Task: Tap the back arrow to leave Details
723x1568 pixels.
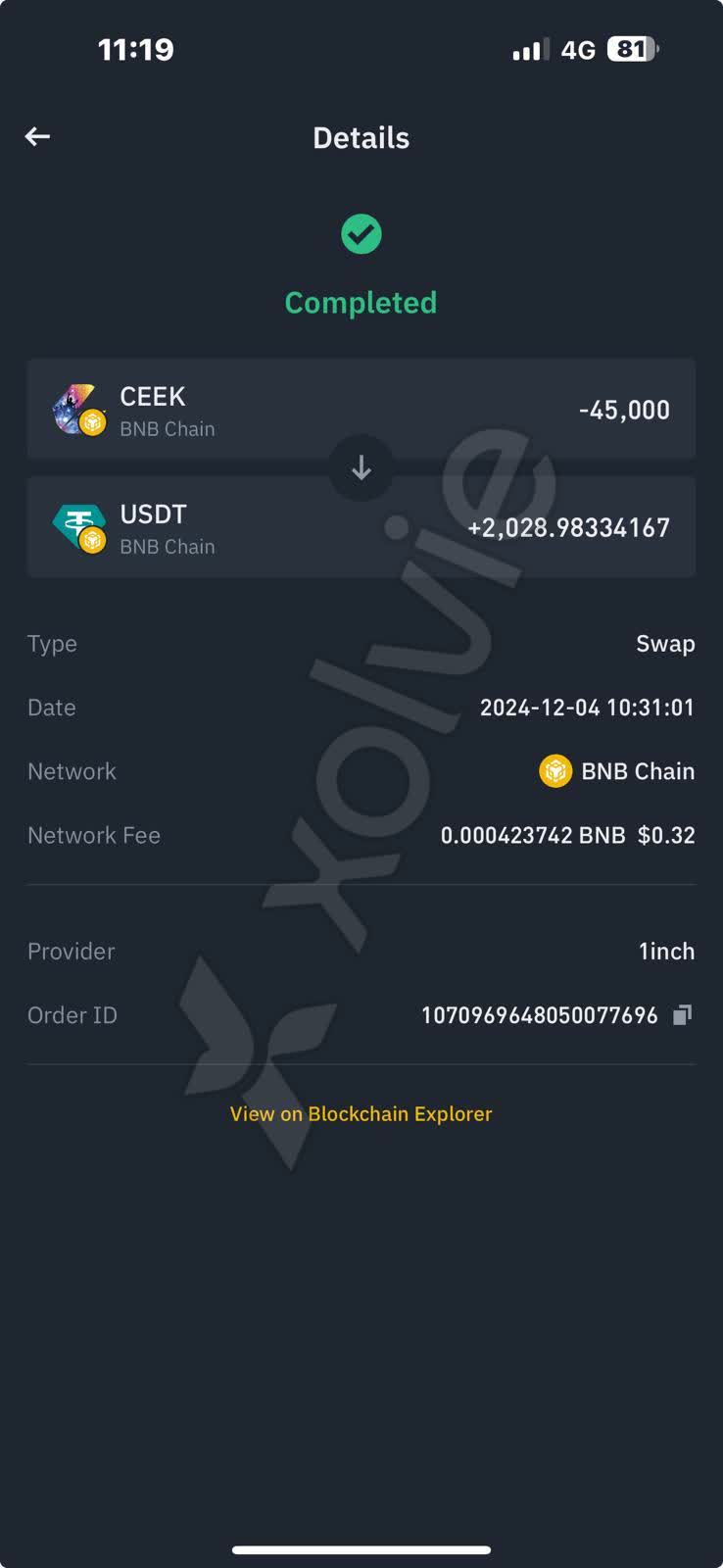Action: pos(38,136)
